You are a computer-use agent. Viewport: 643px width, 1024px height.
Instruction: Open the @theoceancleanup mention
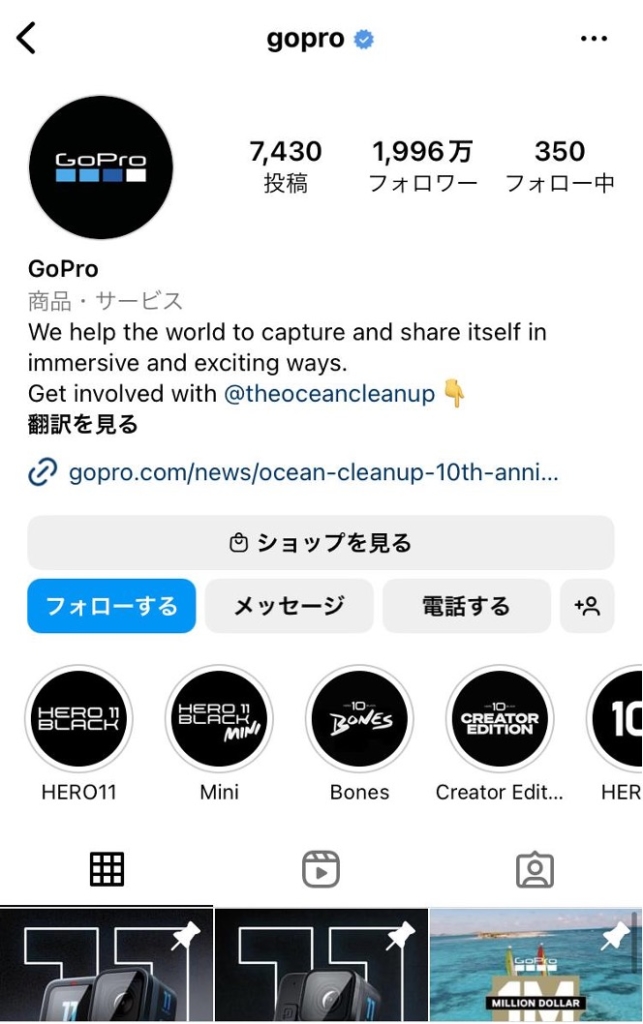329,394
